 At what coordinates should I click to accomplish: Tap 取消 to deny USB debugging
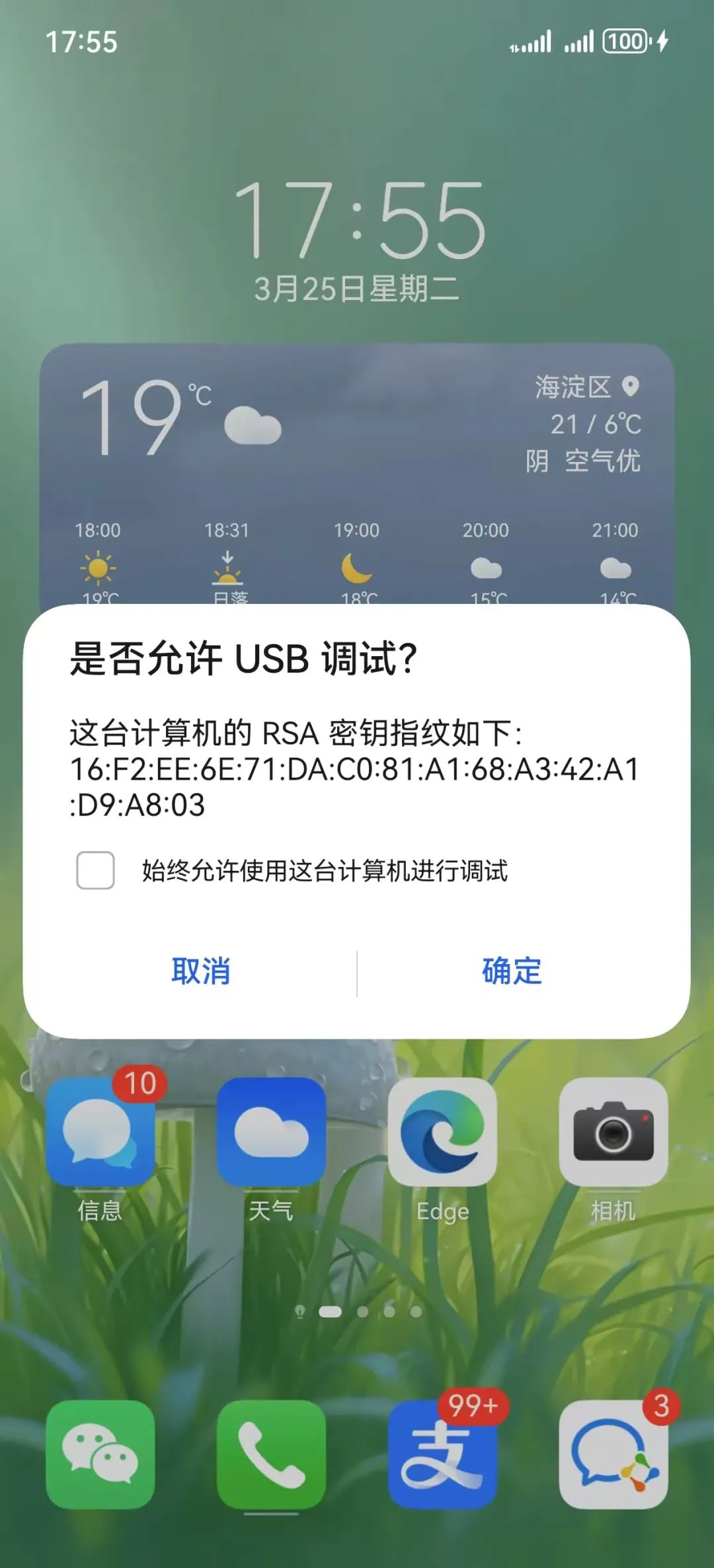tap(200, 971)
